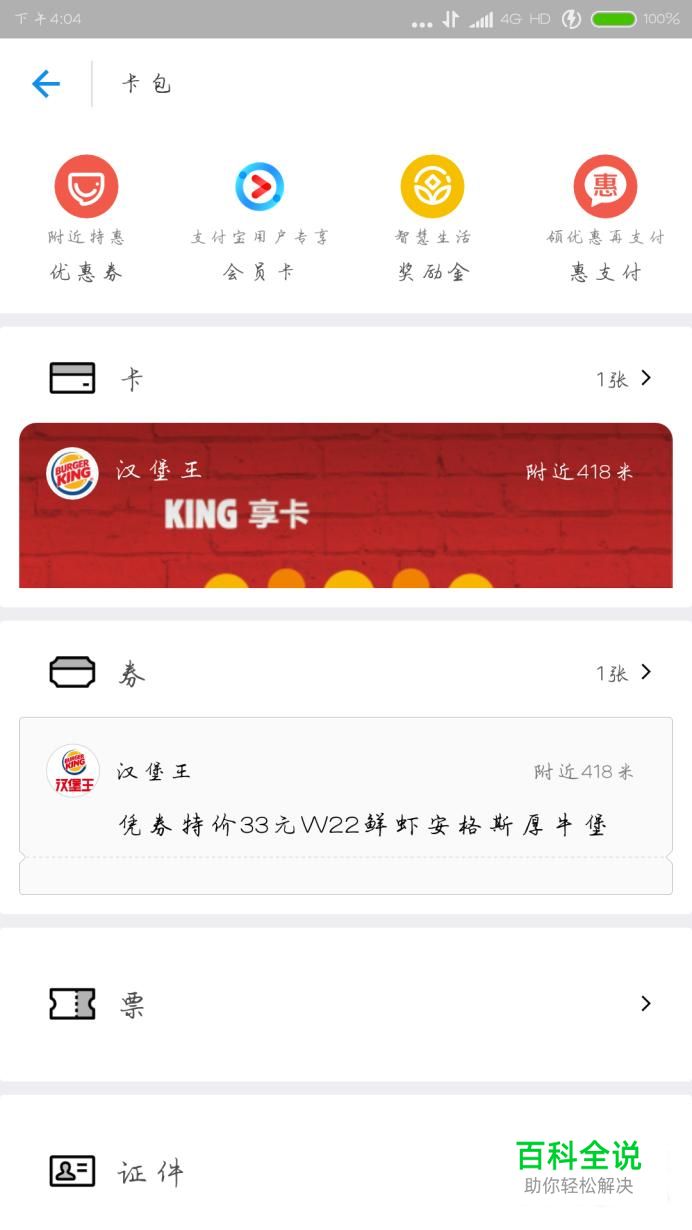Expand the 券 section showing 1张
This screenshot has width=692, height=1230.
[x=624, y=673]
